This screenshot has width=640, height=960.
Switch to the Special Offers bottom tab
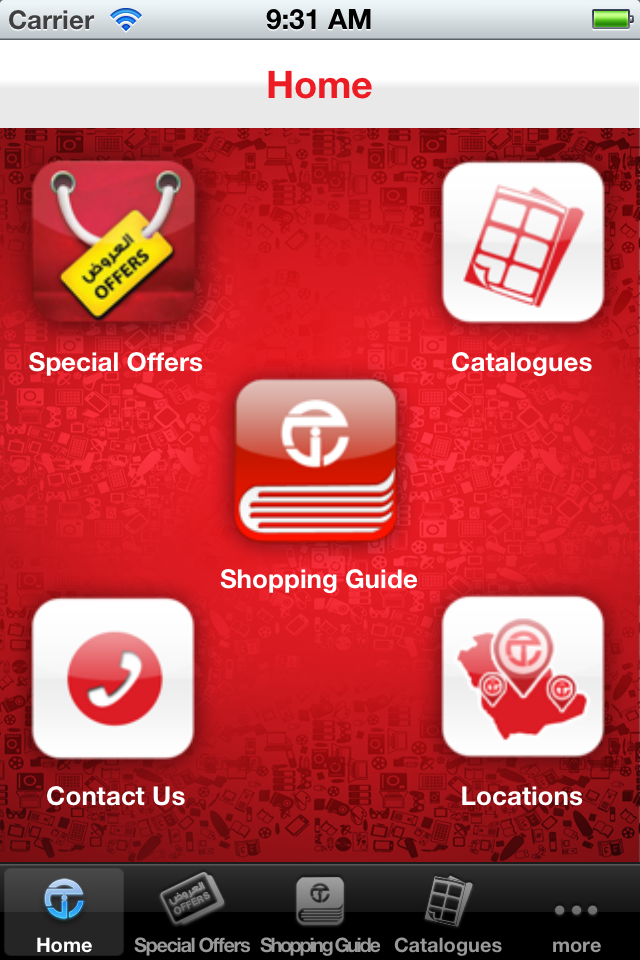(192, 912)
